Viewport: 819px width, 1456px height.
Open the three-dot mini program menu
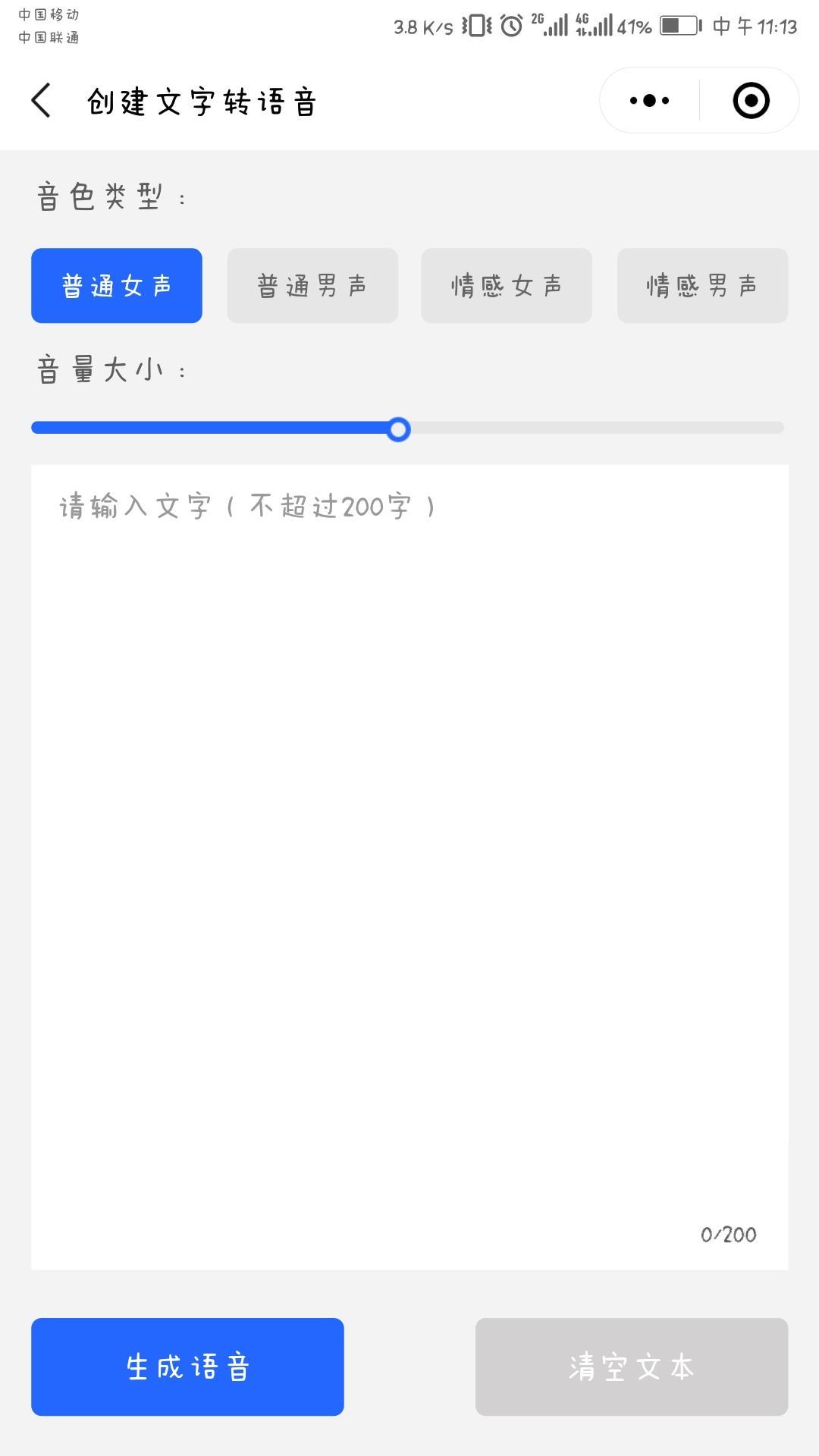(x=650, y=101)
